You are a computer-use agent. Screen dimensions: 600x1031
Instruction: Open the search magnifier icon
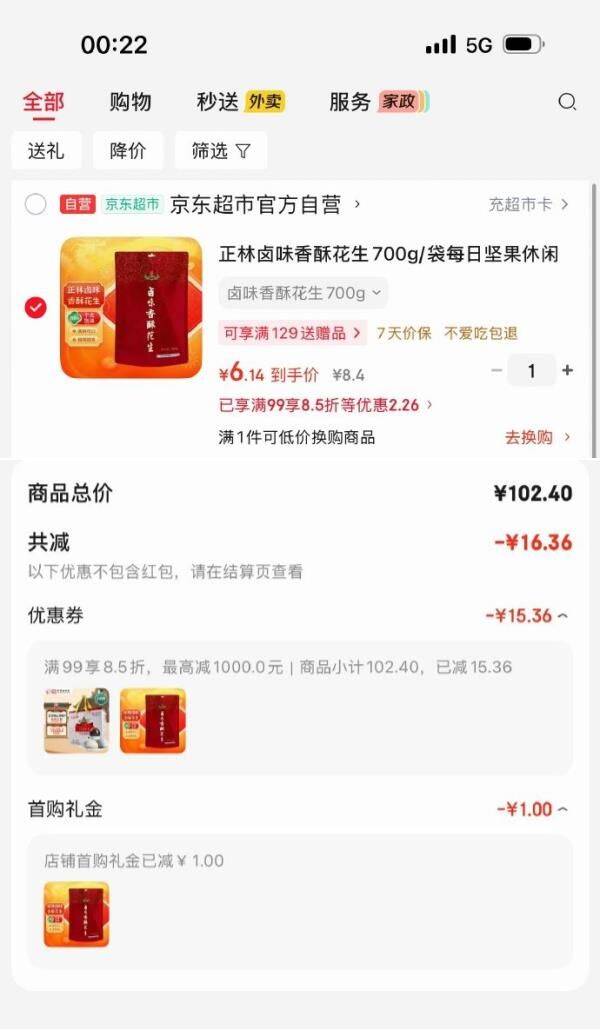click(567, 102)
